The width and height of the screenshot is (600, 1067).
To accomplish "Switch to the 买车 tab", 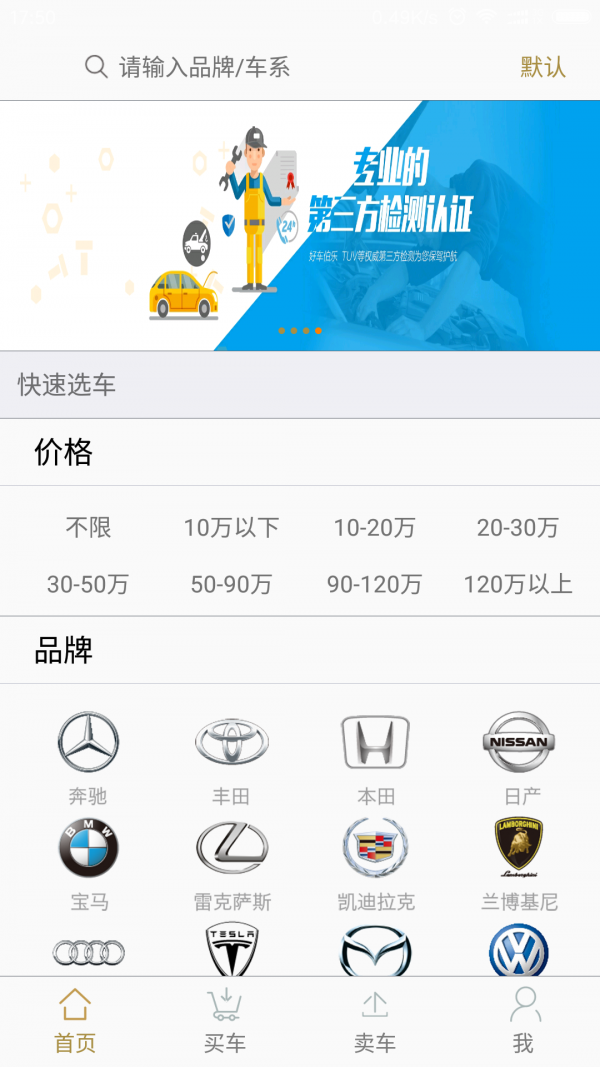I will 225,1021.
